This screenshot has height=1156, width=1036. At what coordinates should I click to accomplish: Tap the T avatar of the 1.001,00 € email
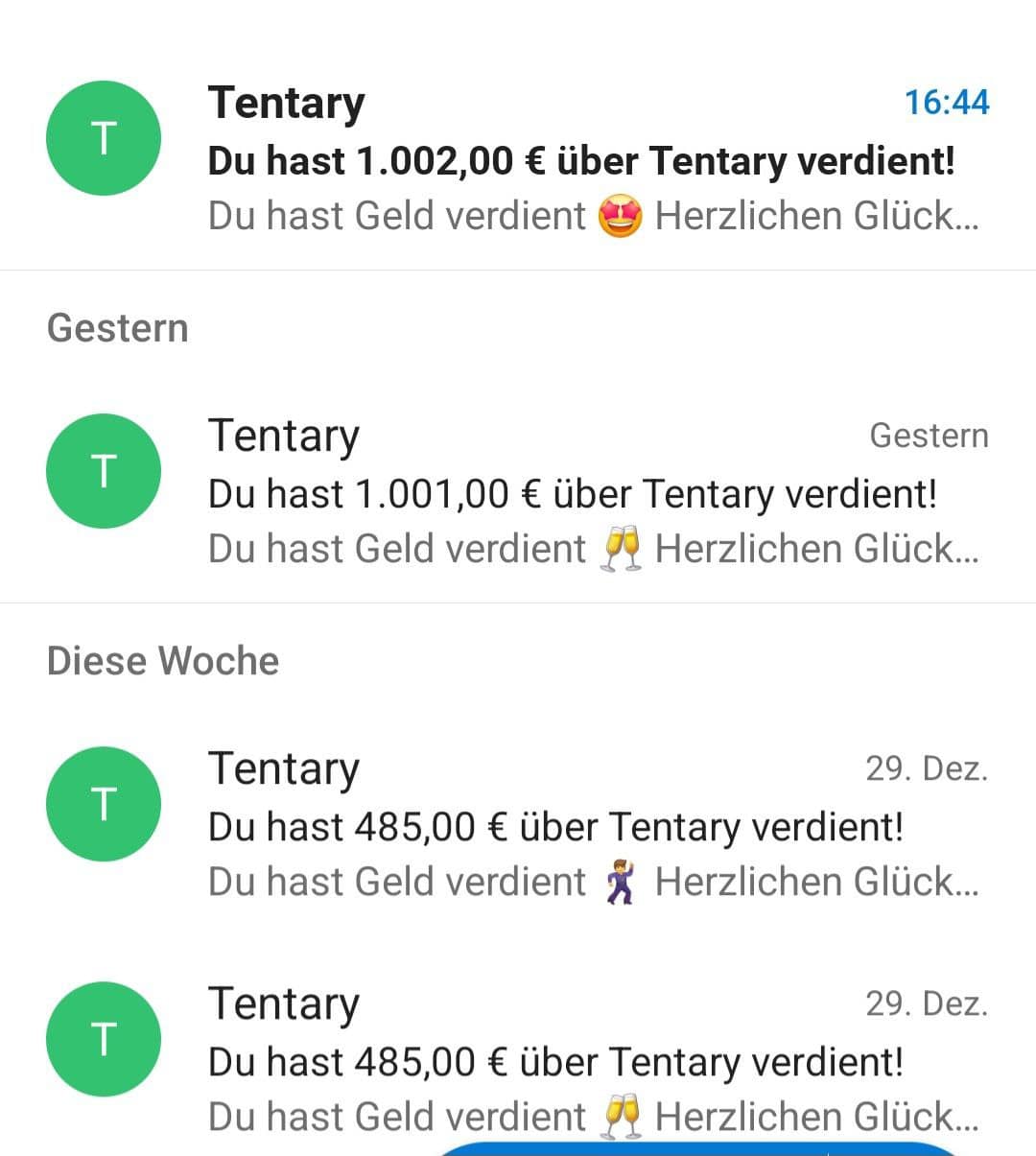(x=104, y=471)
